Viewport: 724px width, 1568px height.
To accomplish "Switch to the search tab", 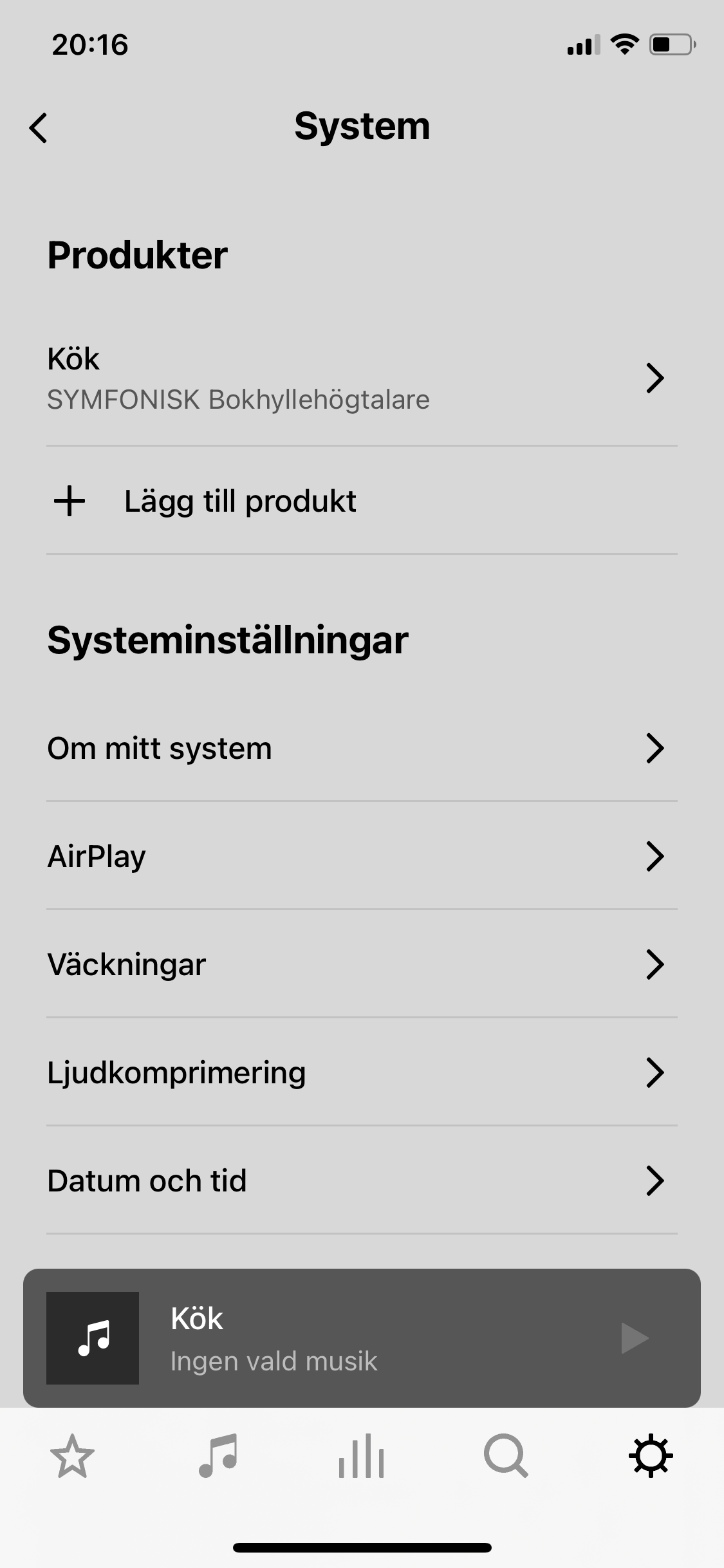I will 506,1456.
